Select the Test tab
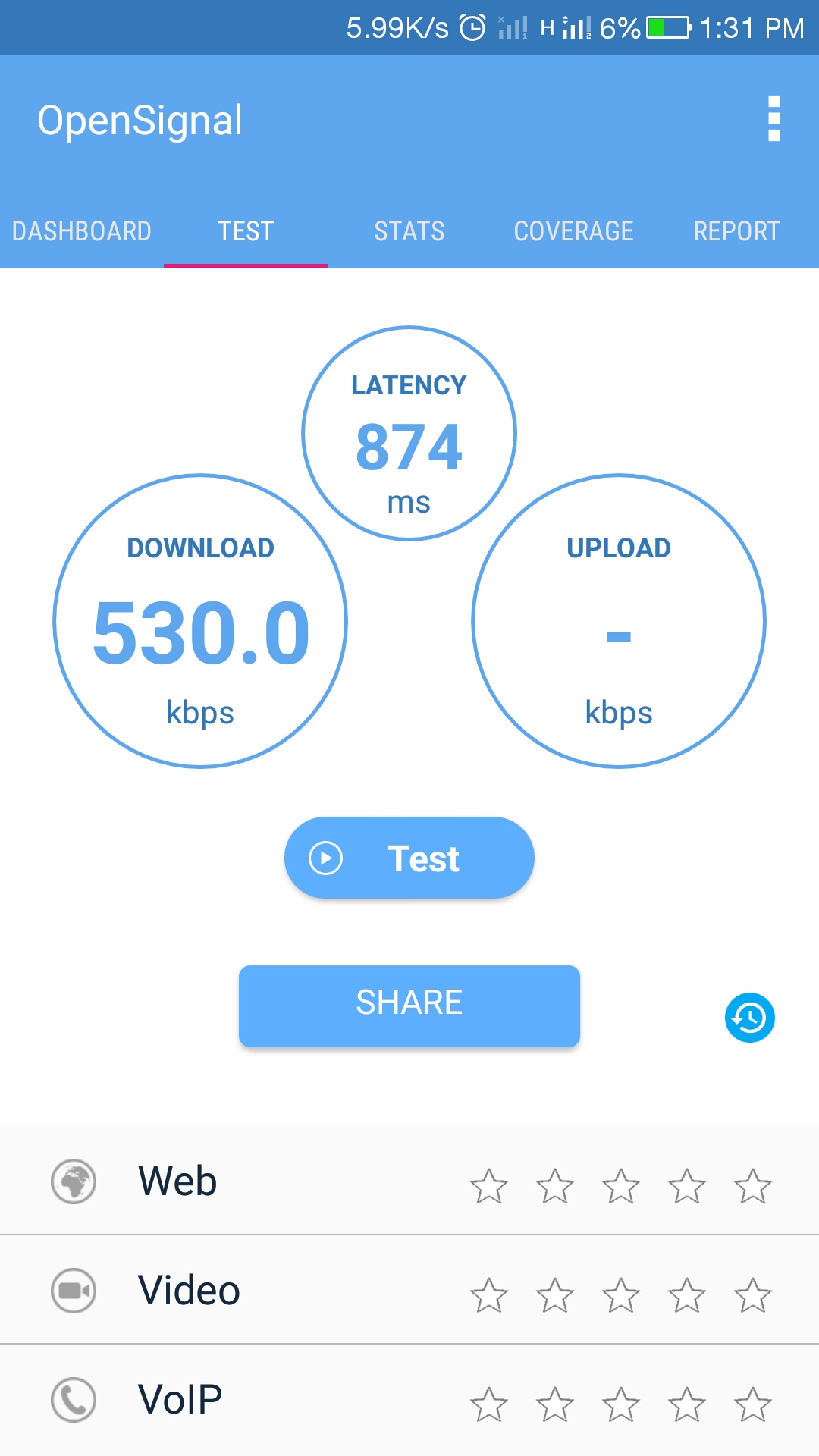This screenshot has height=1456, width=819. (x=246, y=231)
